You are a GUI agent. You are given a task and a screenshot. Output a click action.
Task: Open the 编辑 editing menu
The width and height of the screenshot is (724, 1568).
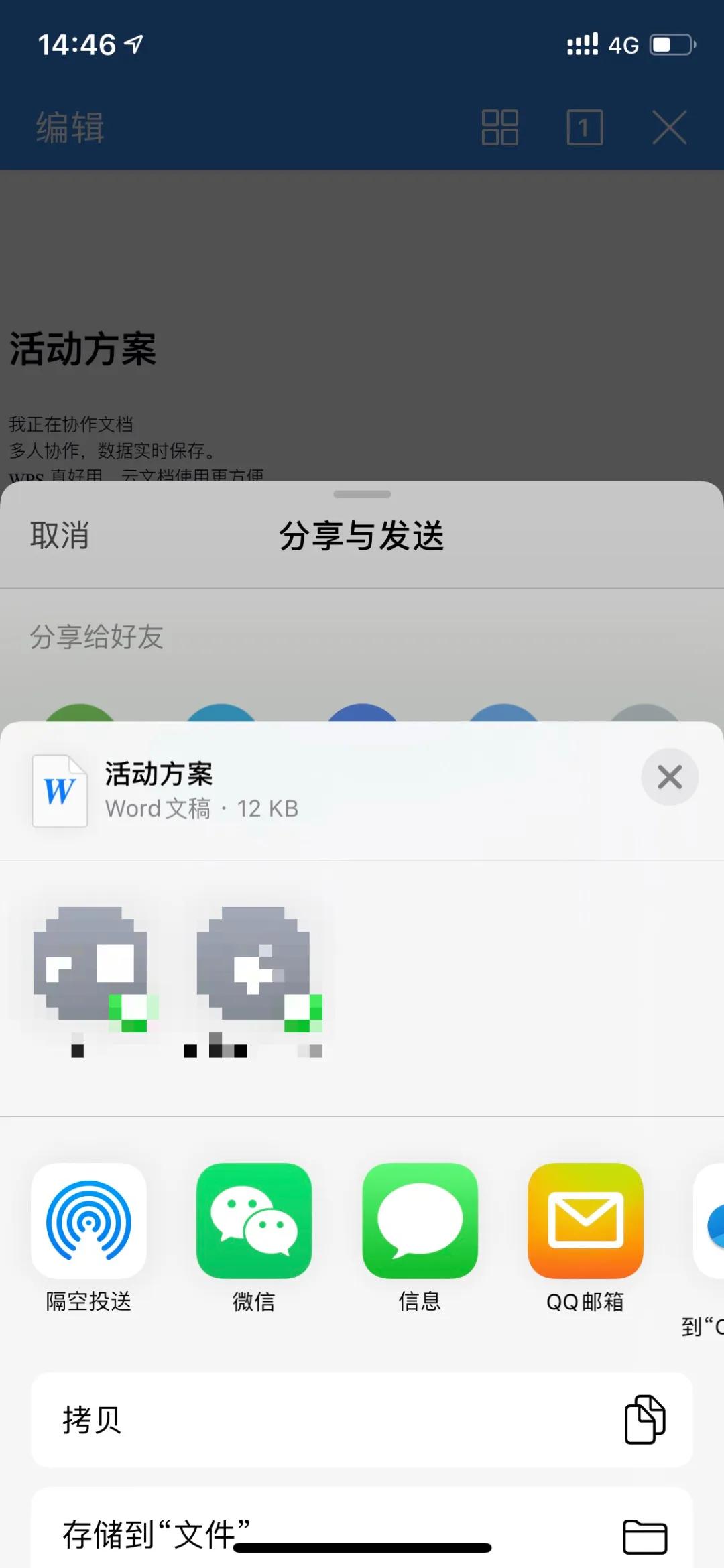[69, 129]
